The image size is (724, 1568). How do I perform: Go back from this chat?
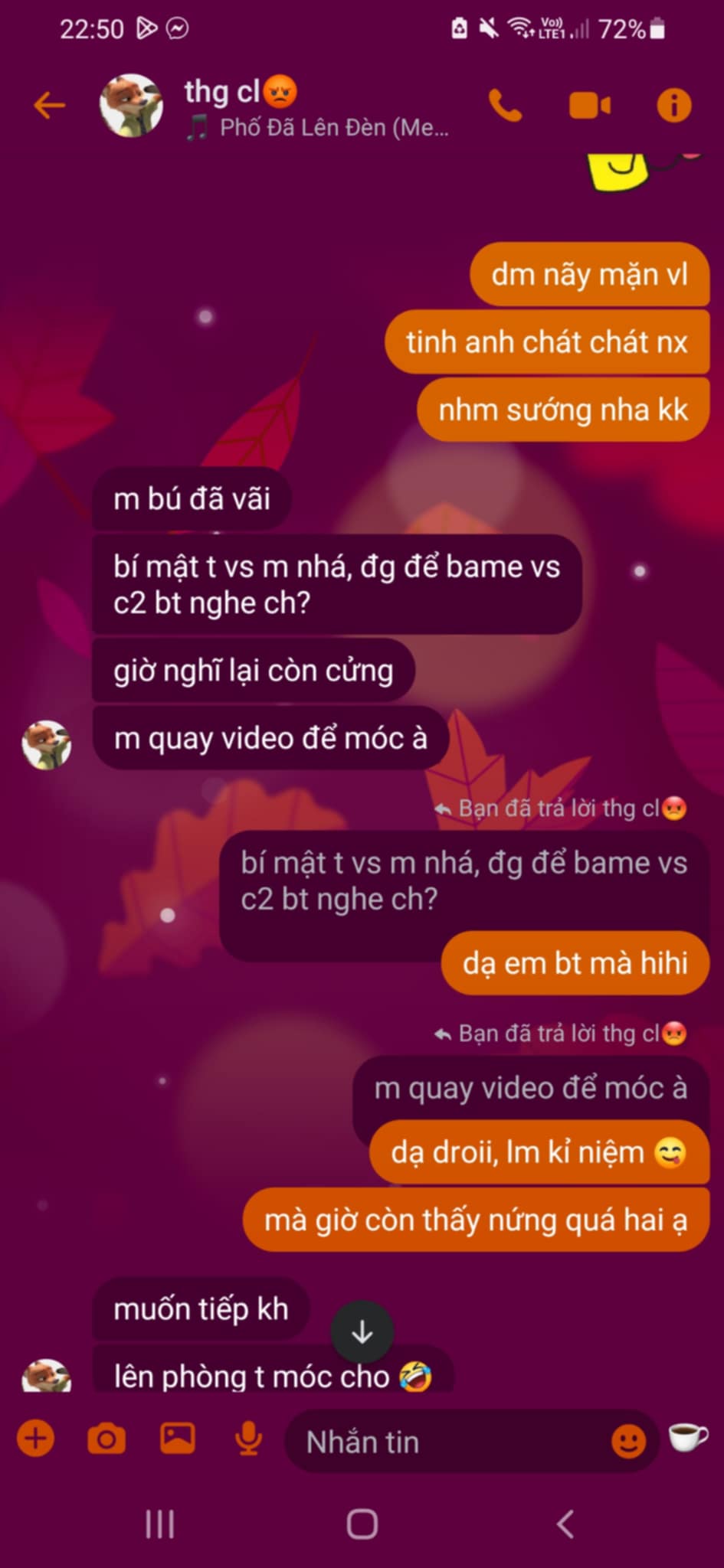pos(49,106)
